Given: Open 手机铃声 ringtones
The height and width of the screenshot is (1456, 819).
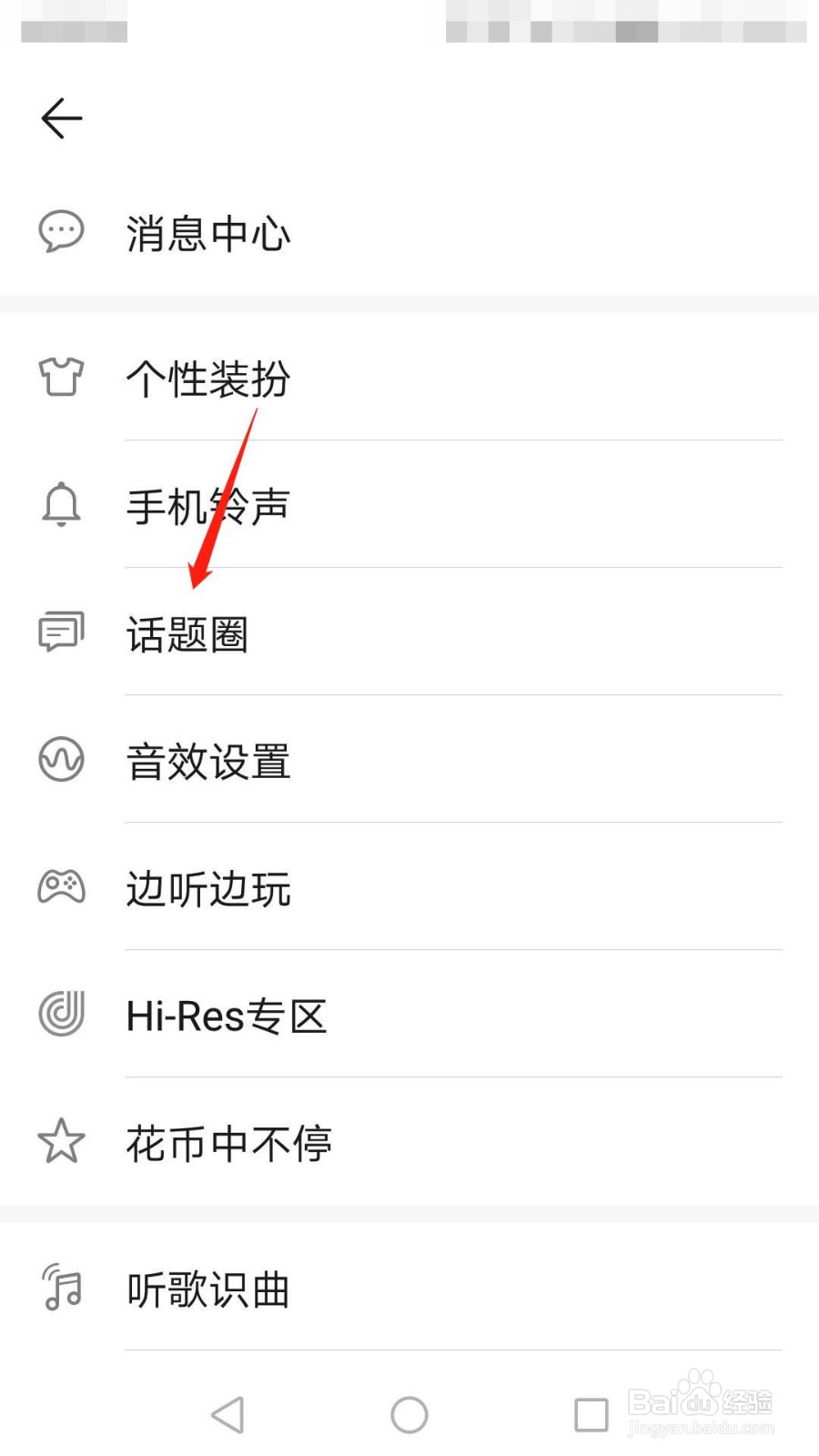Looking at the screenshot, I should (409, 504).
